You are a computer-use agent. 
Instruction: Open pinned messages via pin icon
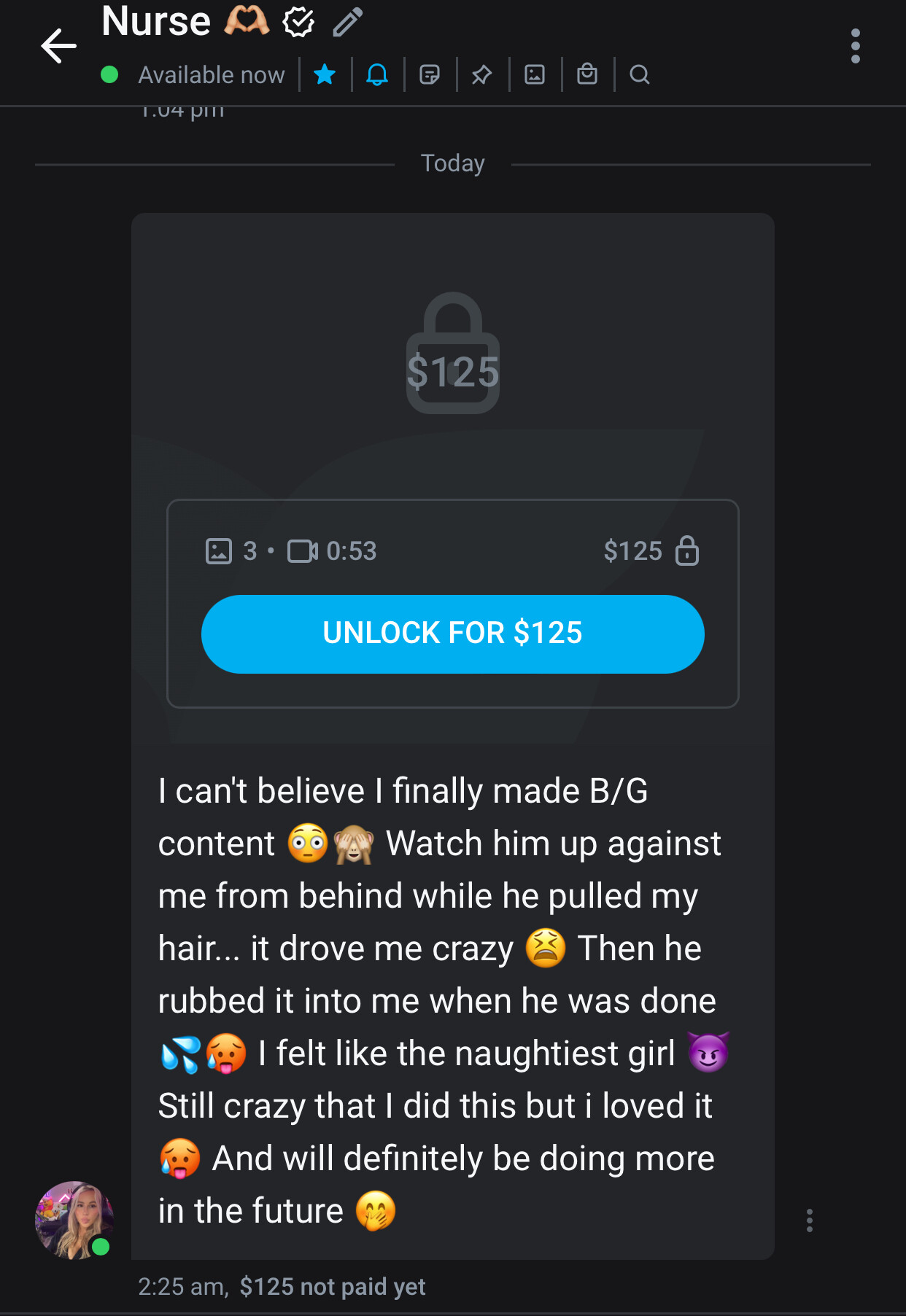482,74
